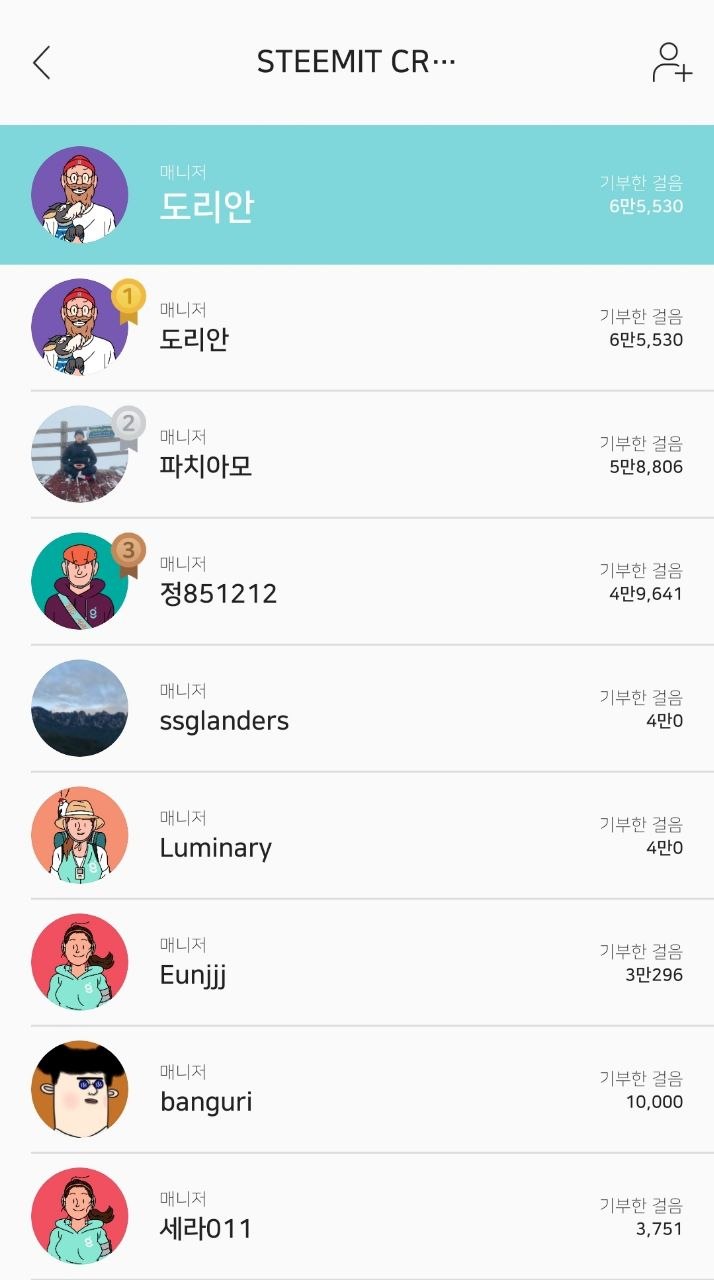Screen dimensions: 714x1280
Task: Open ssglanders in the member list
Action: (357, 709)
